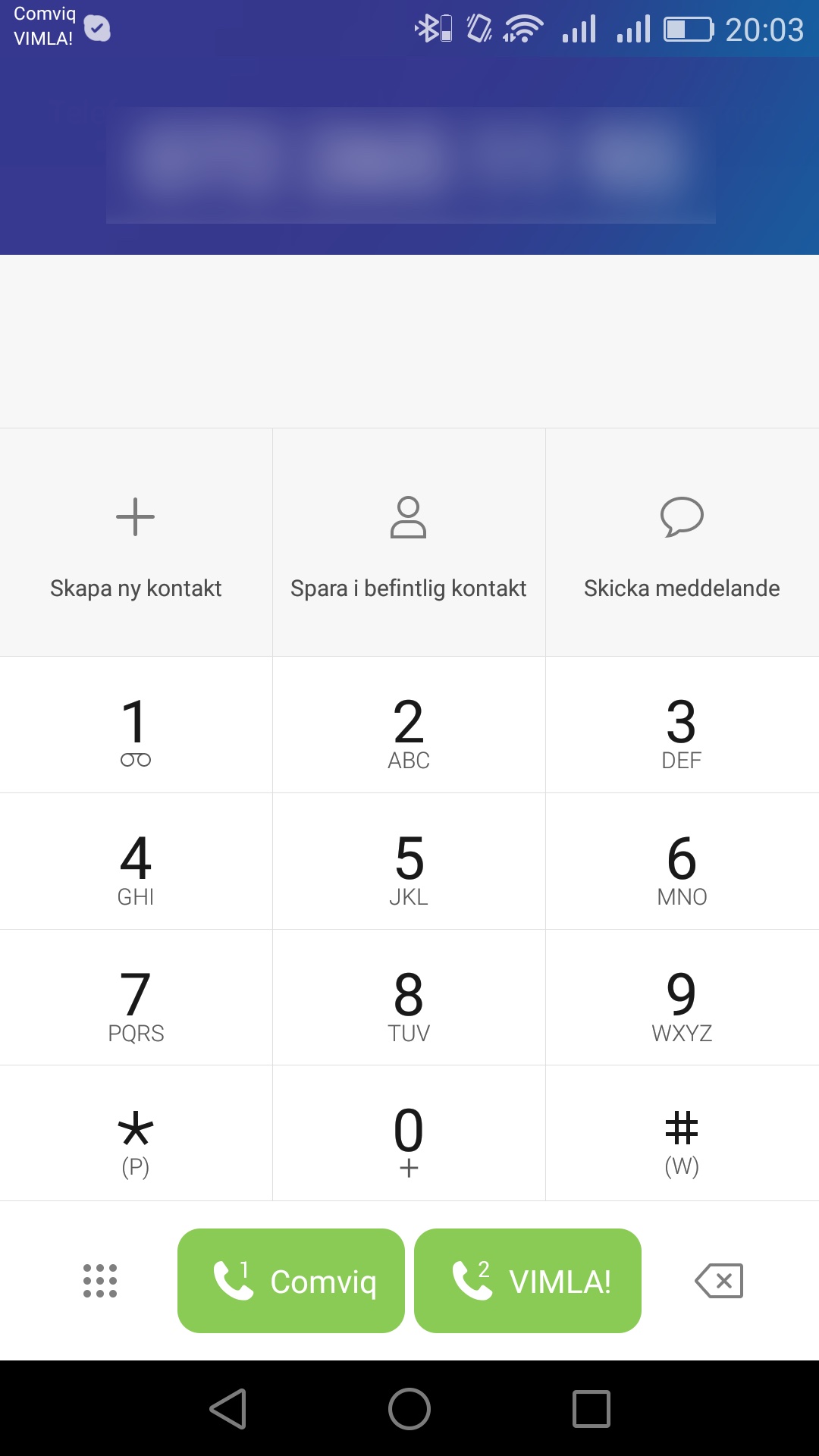Tap the 9 WXYZ key
This screenshot has height=1456, width=819.
pos(682,999)
